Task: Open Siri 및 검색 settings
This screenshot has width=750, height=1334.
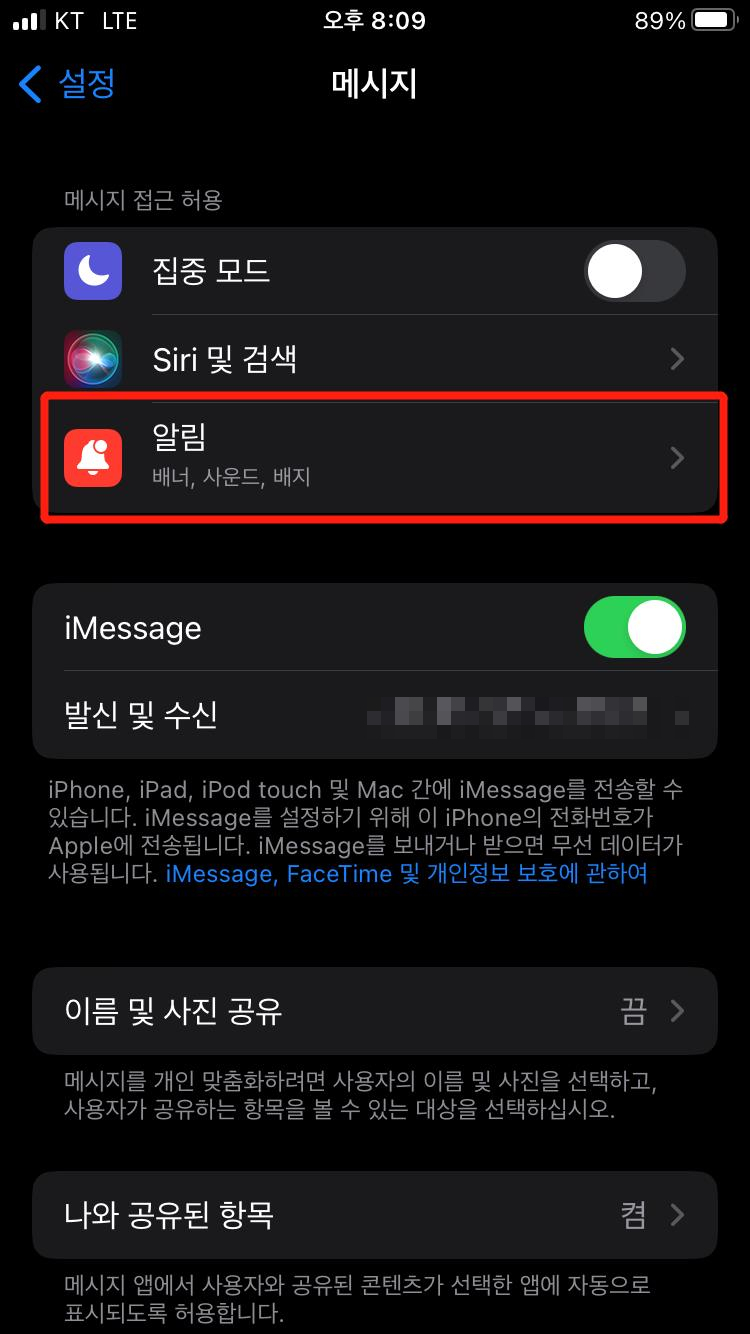Action: point(375,359)
